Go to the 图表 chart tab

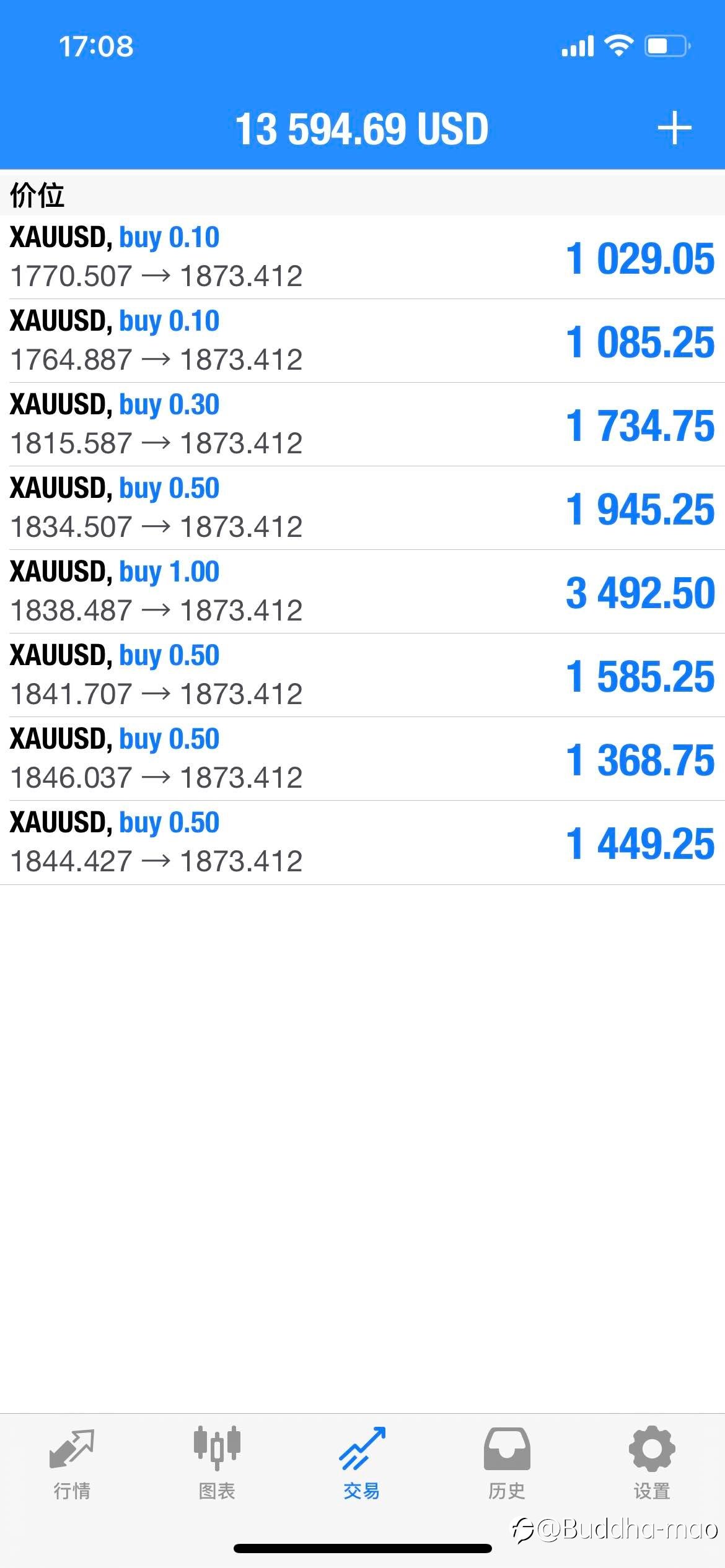[217, 1464]
